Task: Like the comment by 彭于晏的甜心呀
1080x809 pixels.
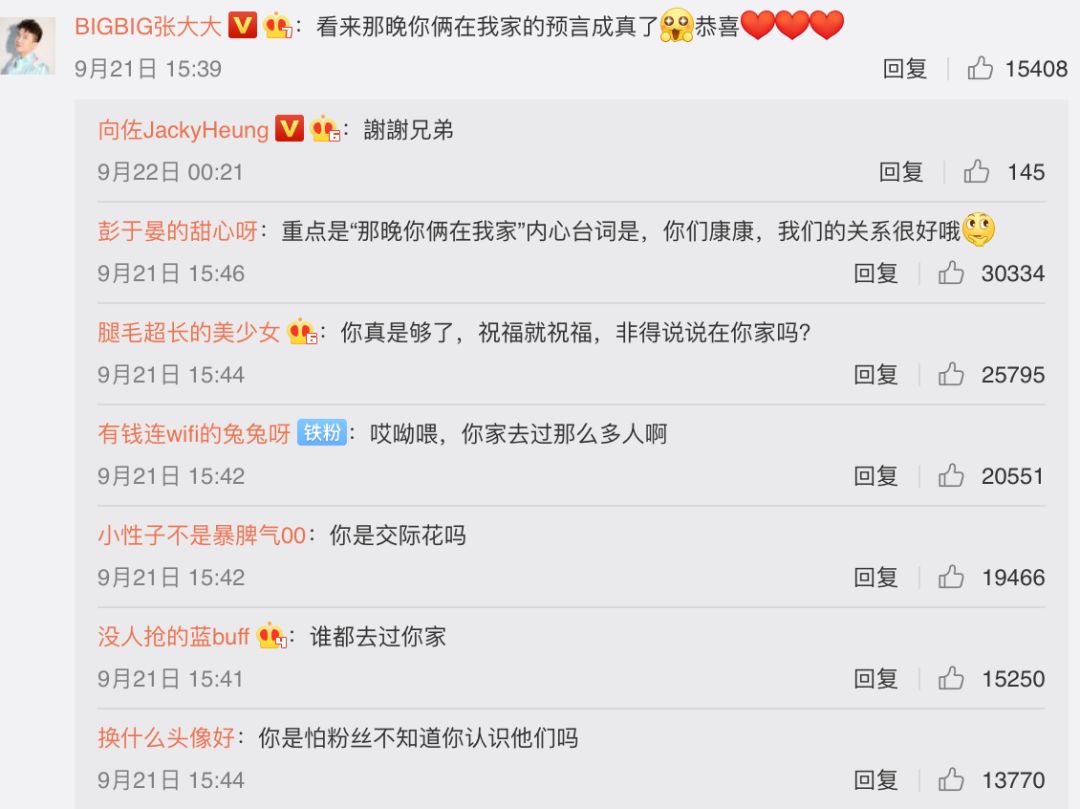Action: click(951, 273)
